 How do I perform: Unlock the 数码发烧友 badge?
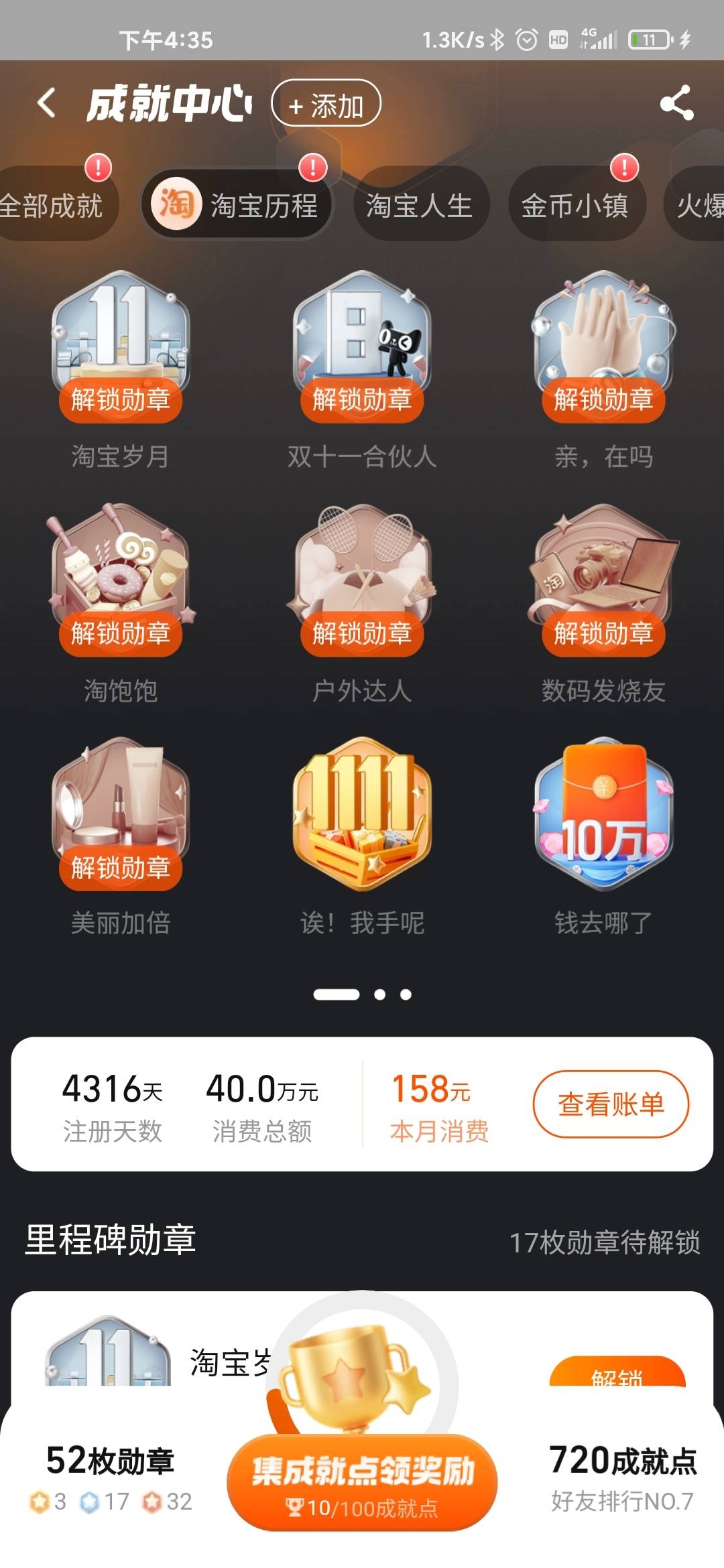click(603, 633)
